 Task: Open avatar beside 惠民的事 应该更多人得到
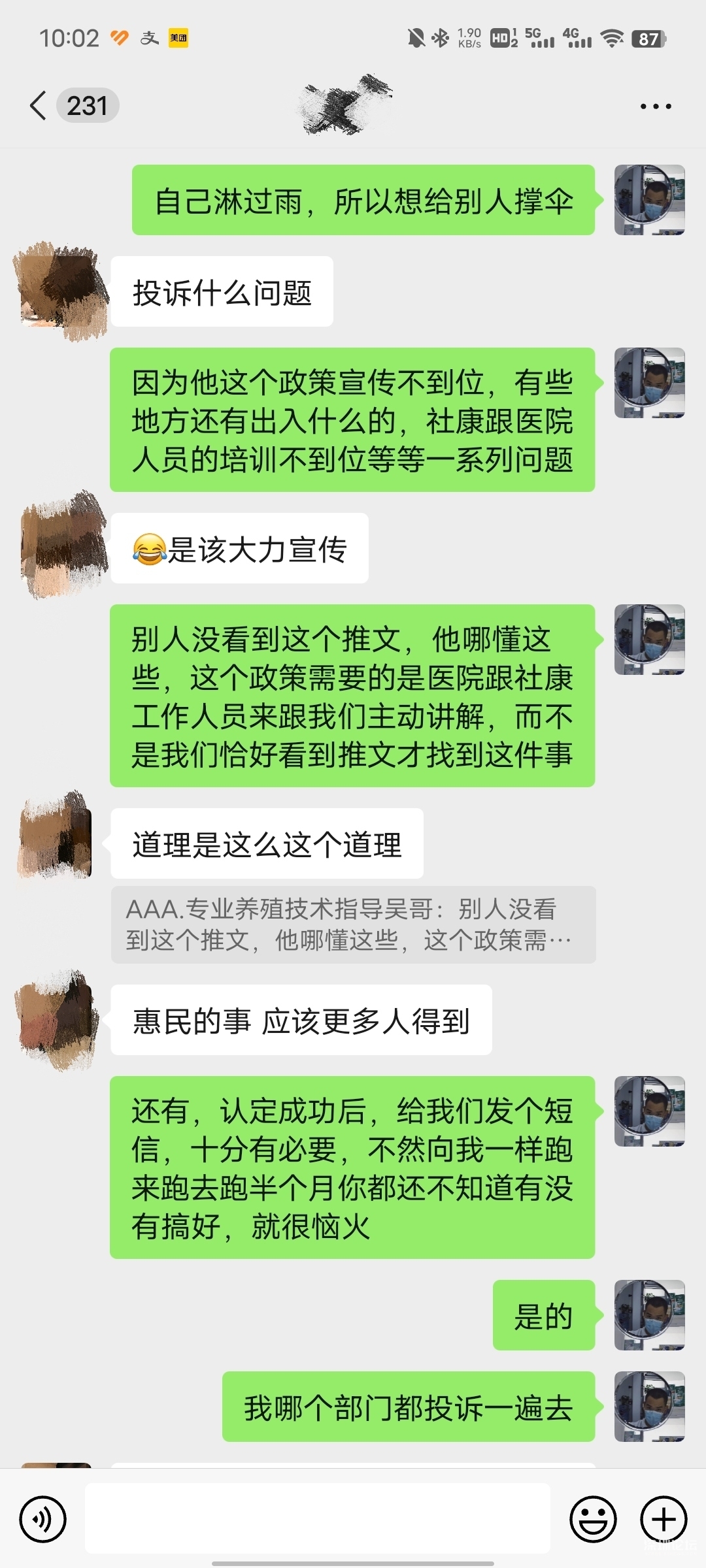(x=59, y=1019)
